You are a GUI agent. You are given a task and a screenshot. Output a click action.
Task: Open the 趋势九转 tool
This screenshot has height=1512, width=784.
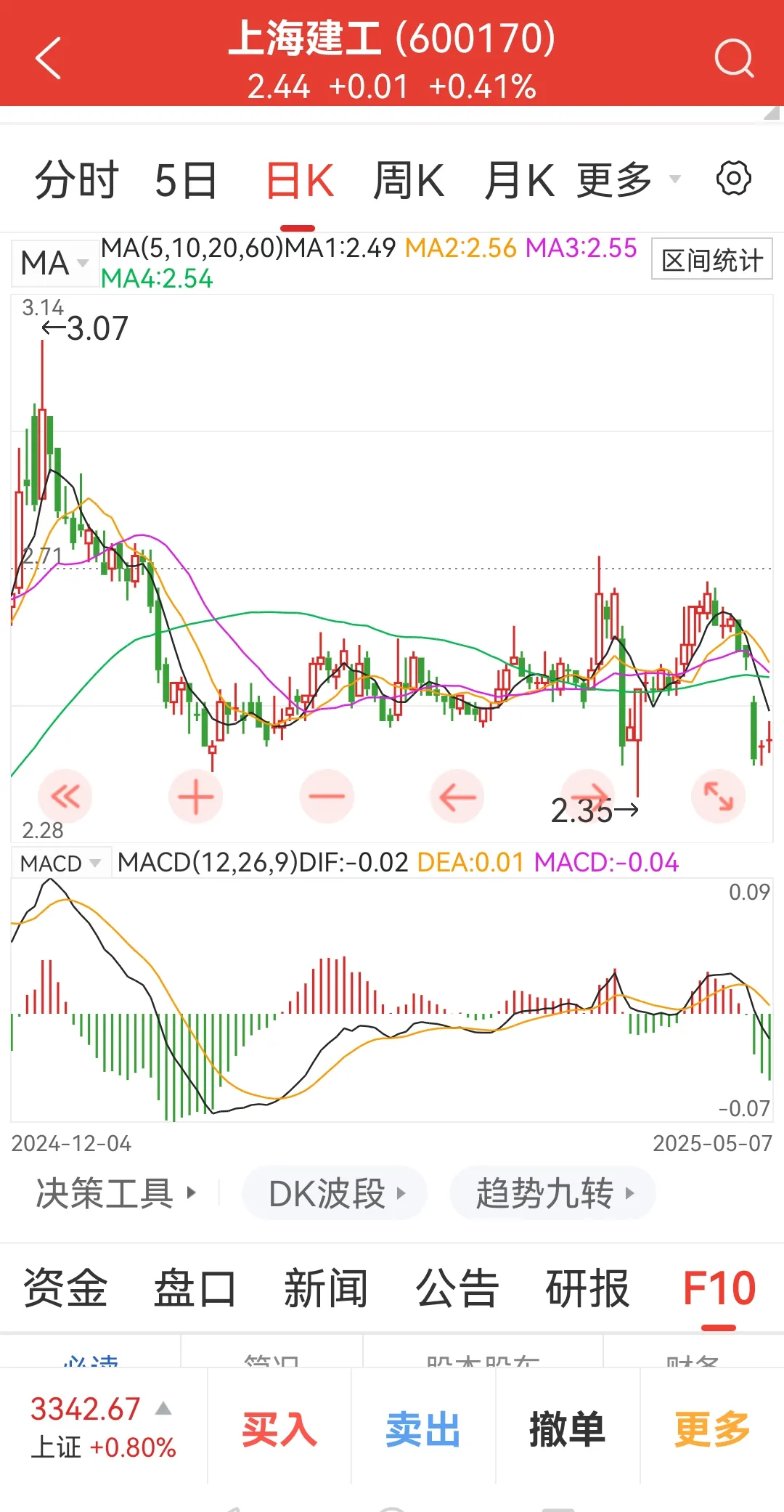(552, 1193)
